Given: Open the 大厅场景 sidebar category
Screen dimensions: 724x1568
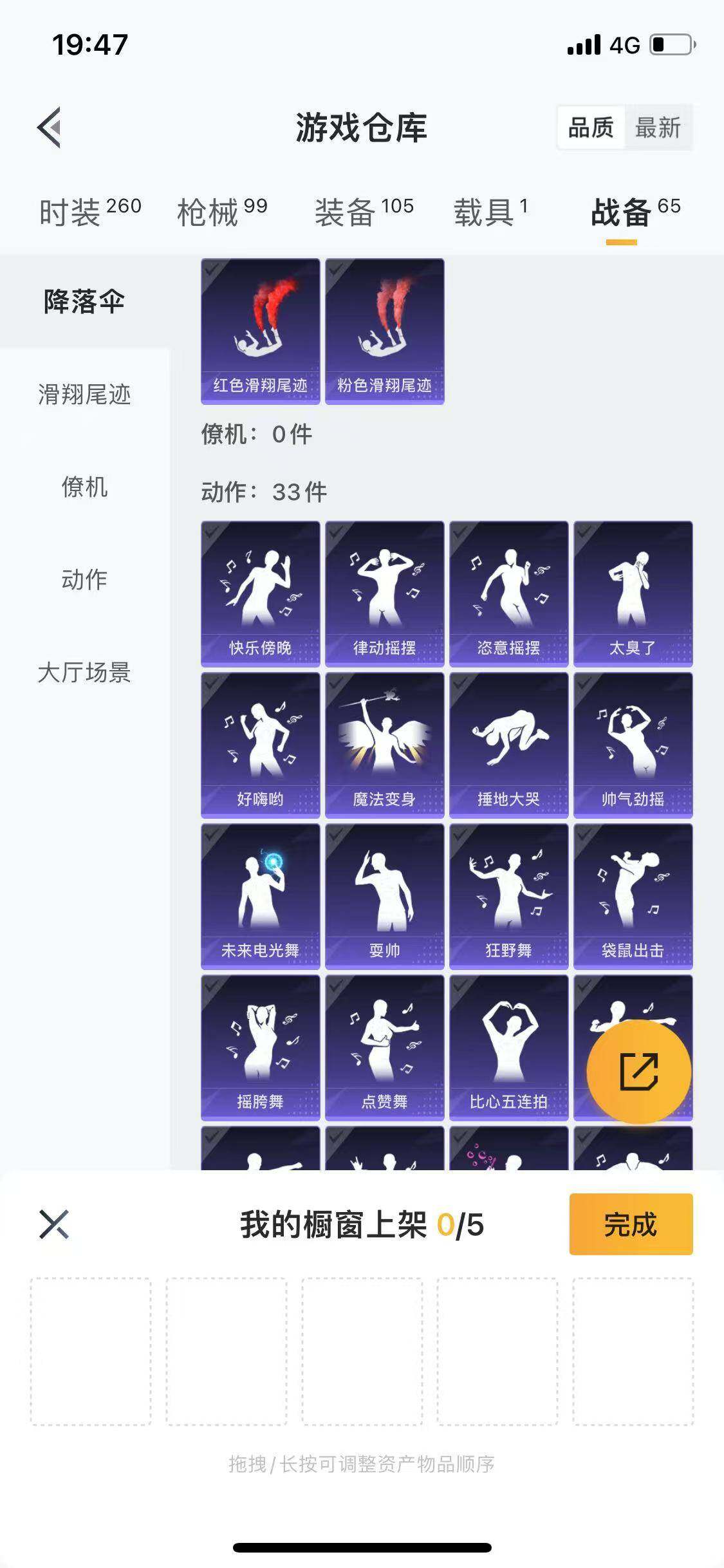Looking at the screenshot, I should [84, 672].
